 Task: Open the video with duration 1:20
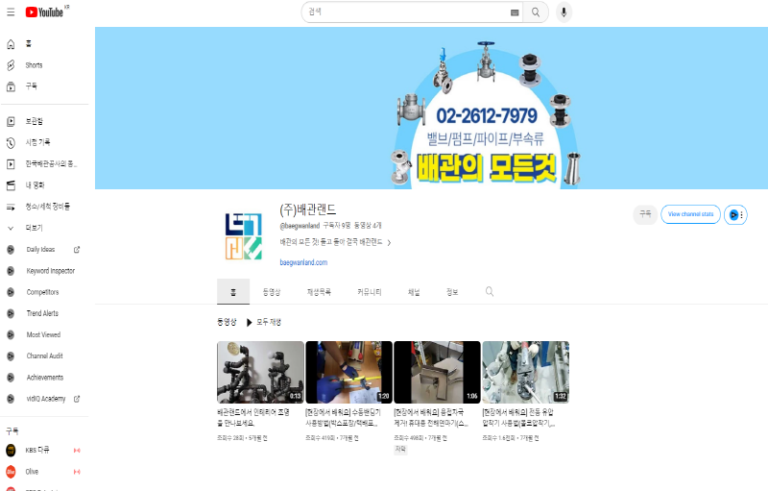click(x=348, y=372)
